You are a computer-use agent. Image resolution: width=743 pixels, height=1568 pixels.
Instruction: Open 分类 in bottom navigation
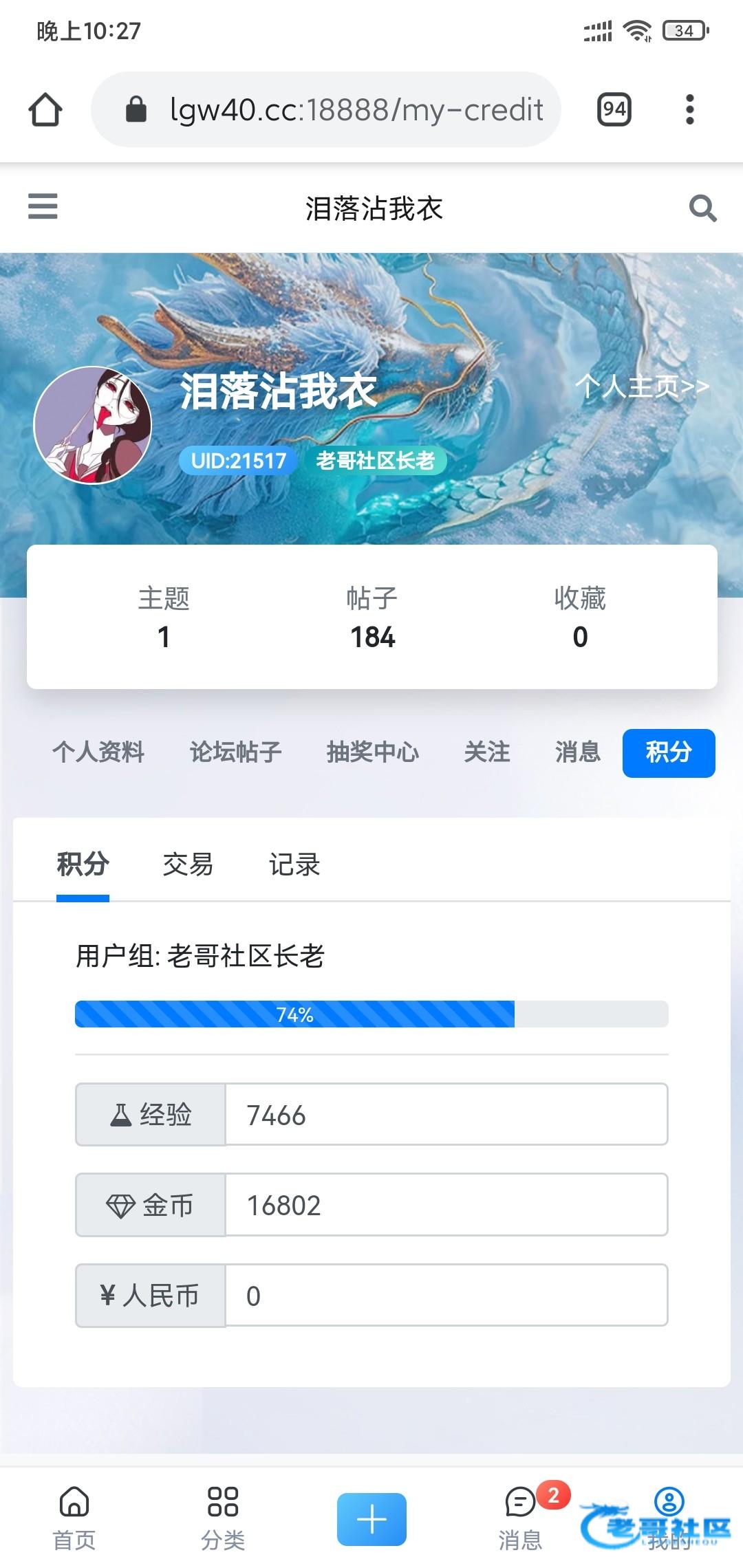223,1518
